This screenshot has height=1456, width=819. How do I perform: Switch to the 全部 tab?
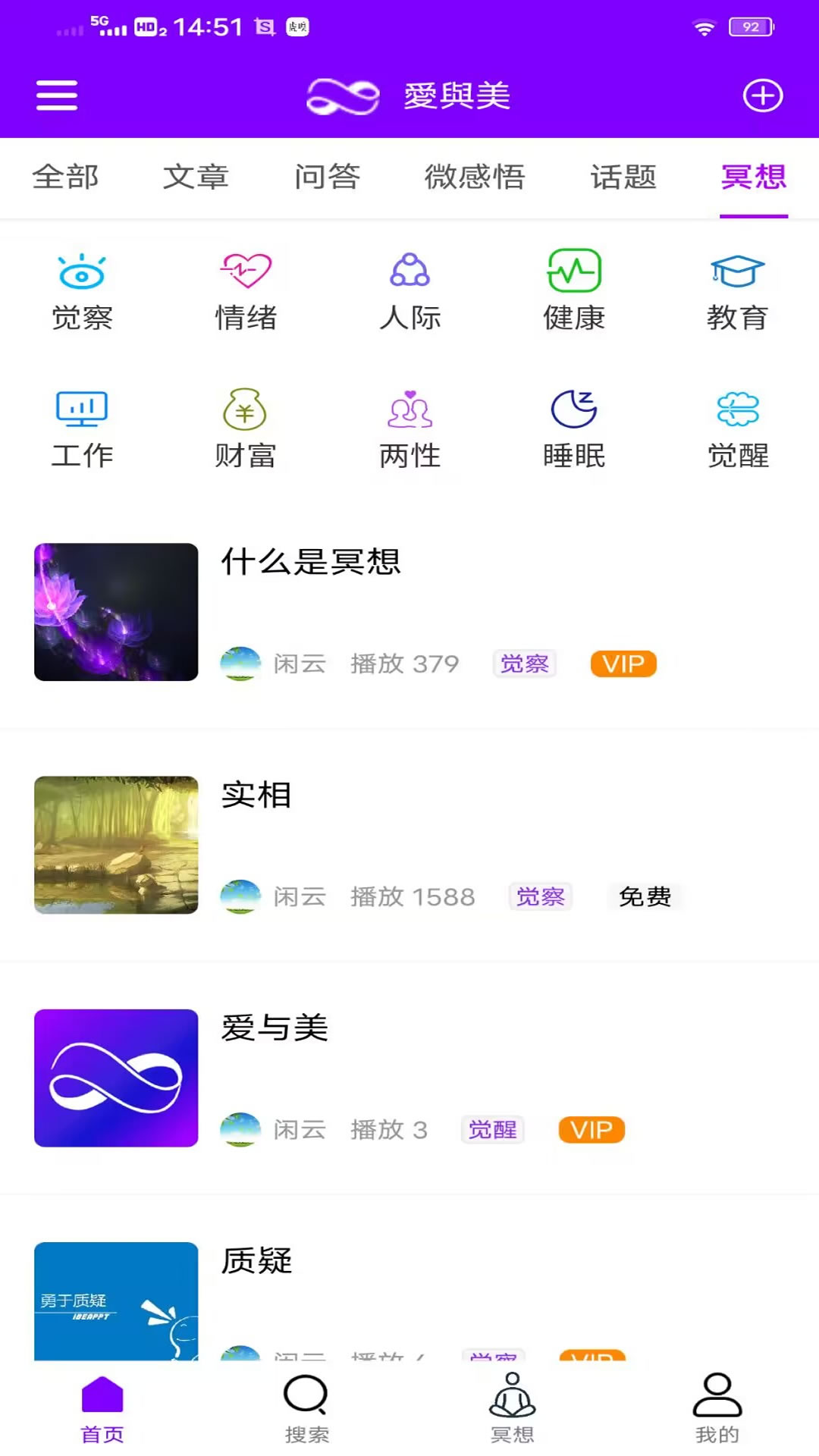click(65, 177)
